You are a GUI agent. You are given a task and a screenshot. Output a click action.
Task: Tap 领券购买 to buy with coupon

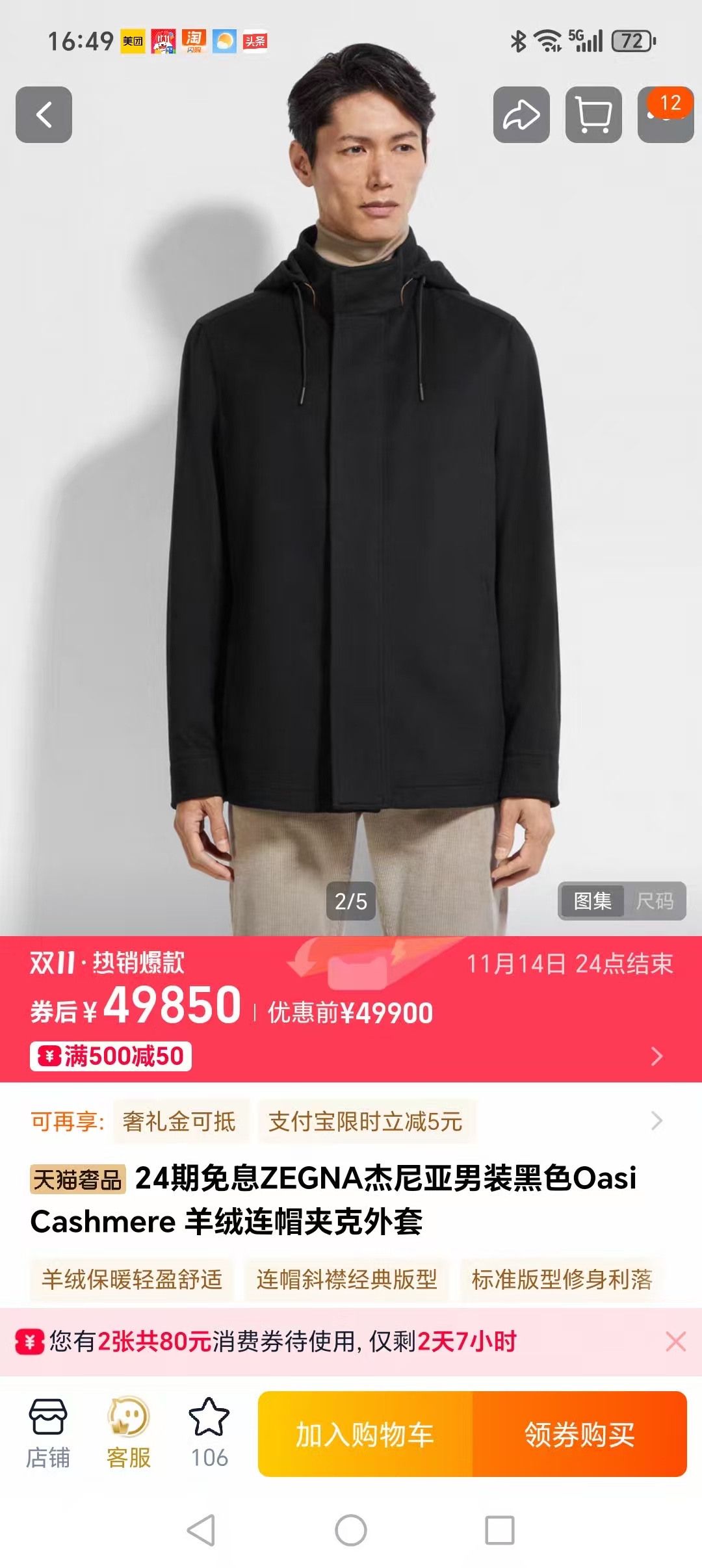click(x=579, y=1435)
